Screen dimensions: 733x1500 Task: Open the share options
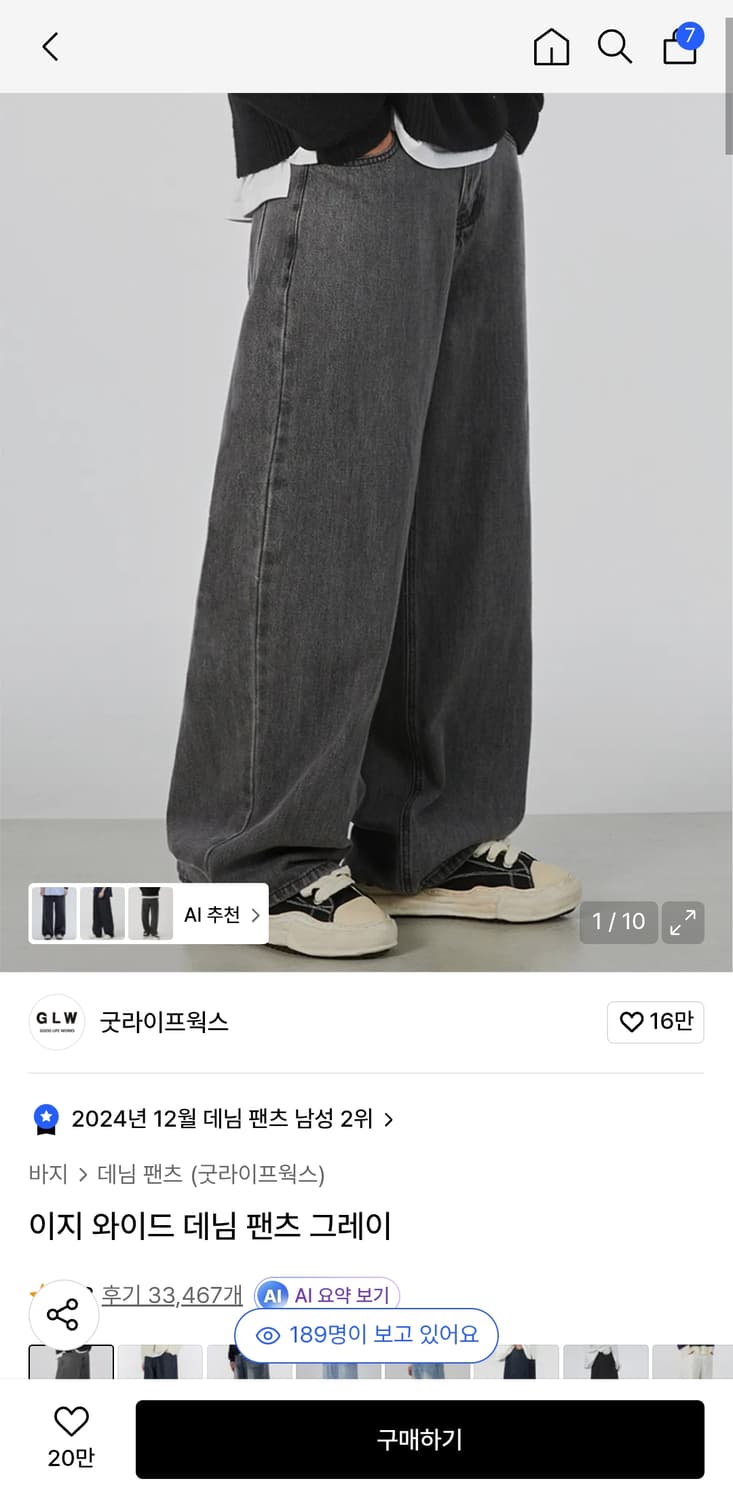click(65, 1315)
